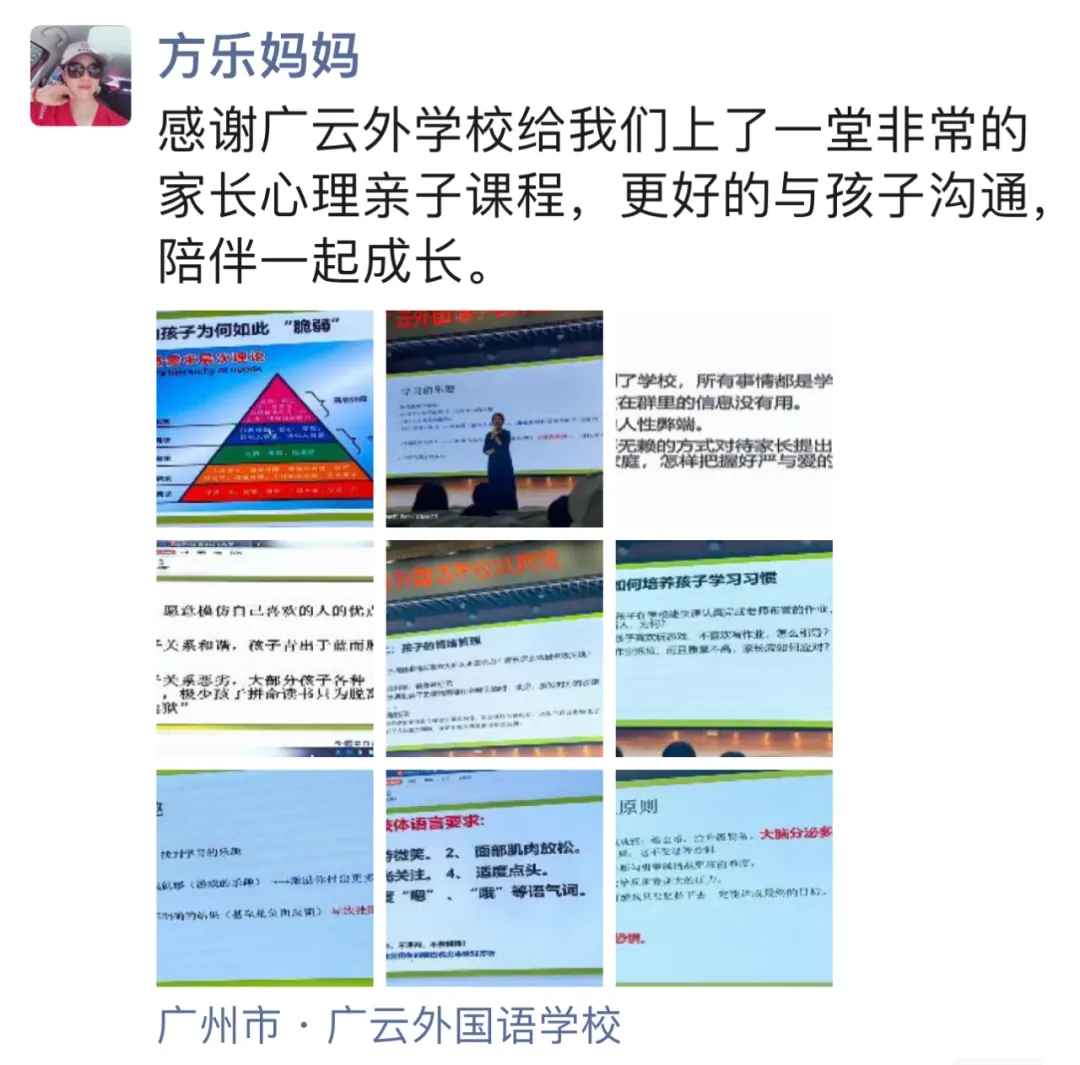Viewport: 1080px width, 1065px height.
Task: Open the 原则 slide with red text
Action: coord(723,878)
